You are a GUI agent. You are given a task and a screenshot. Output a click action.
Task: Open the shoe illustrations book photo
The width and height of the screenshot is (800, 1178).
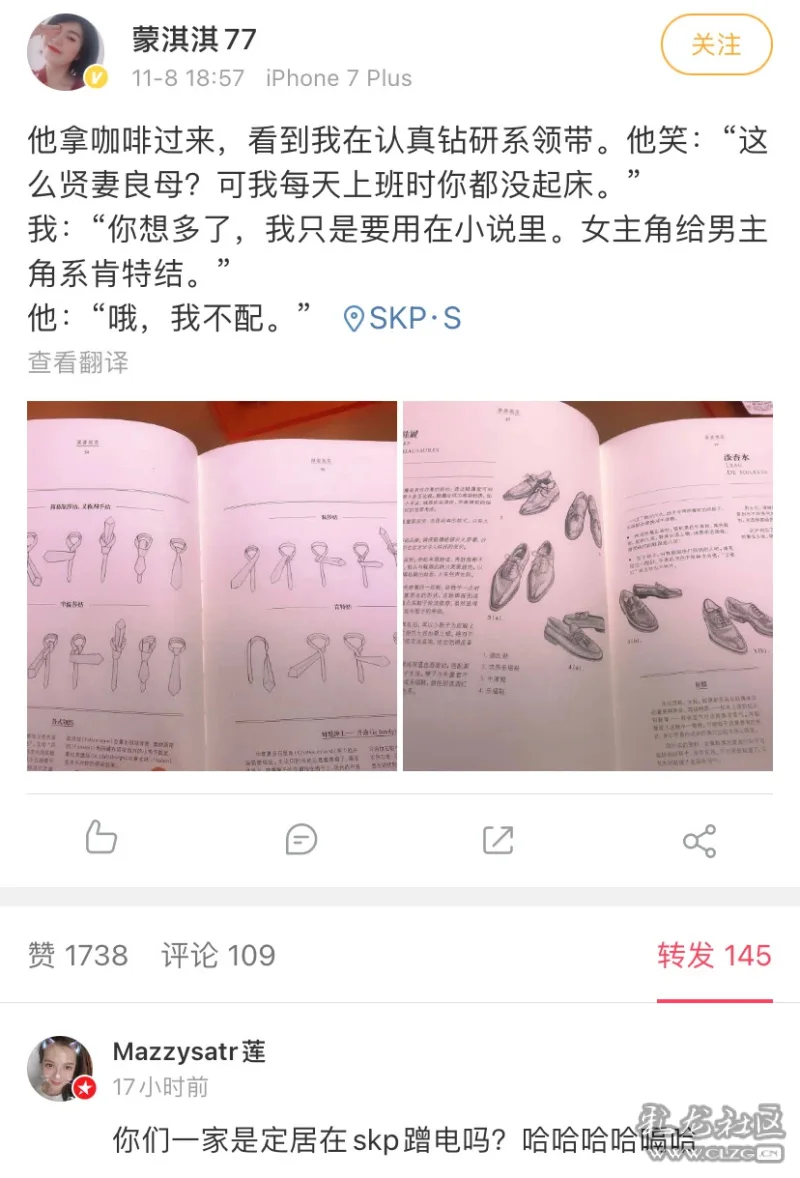[587, 586]
